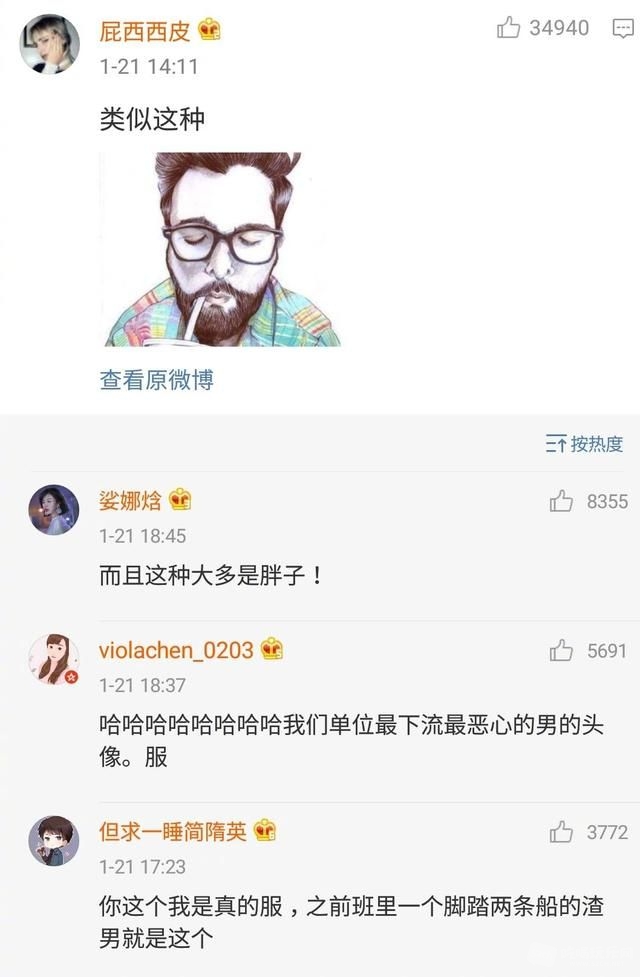This screenshot has height=977, width=640.
Task: Like the post by 屁西西皮
Action: (x=509, y=29)
